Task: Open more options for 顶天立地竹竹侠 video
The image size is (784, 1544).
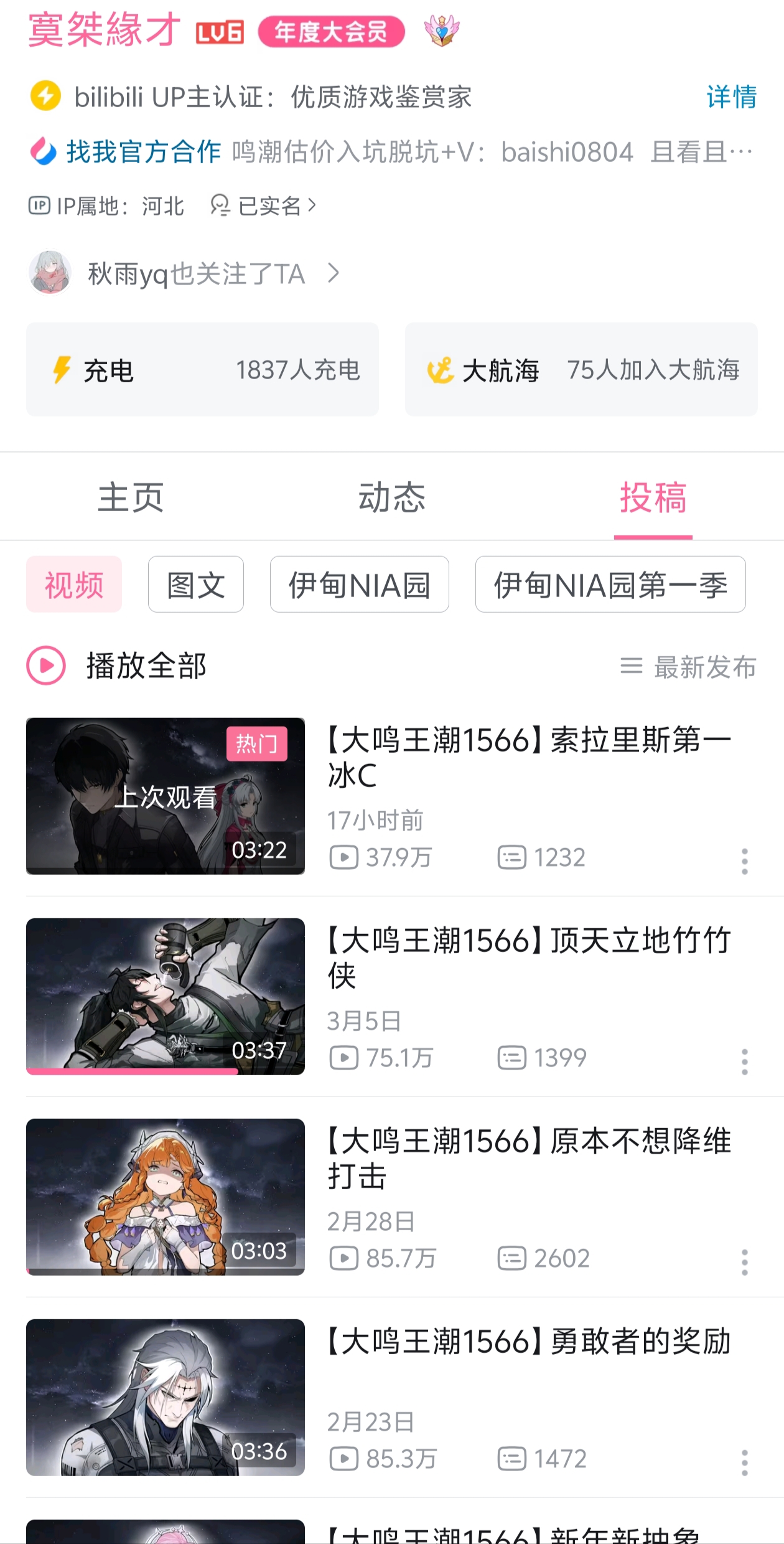Action: (x=744, y=1061)
